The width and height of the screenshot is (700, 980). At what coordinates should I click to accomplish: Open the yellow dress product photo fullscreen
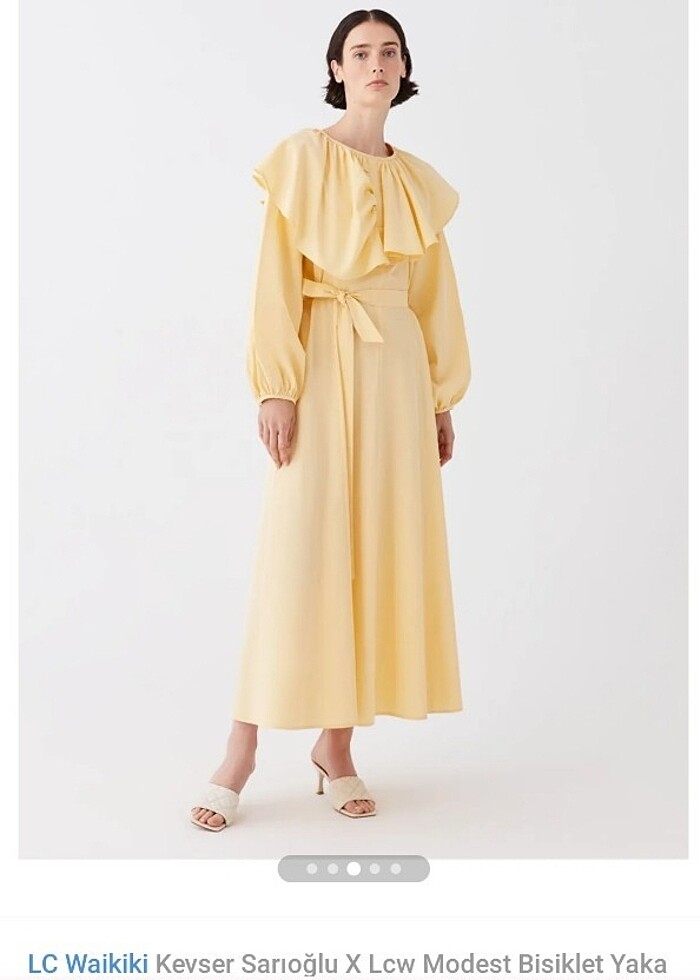coord(352,430)
